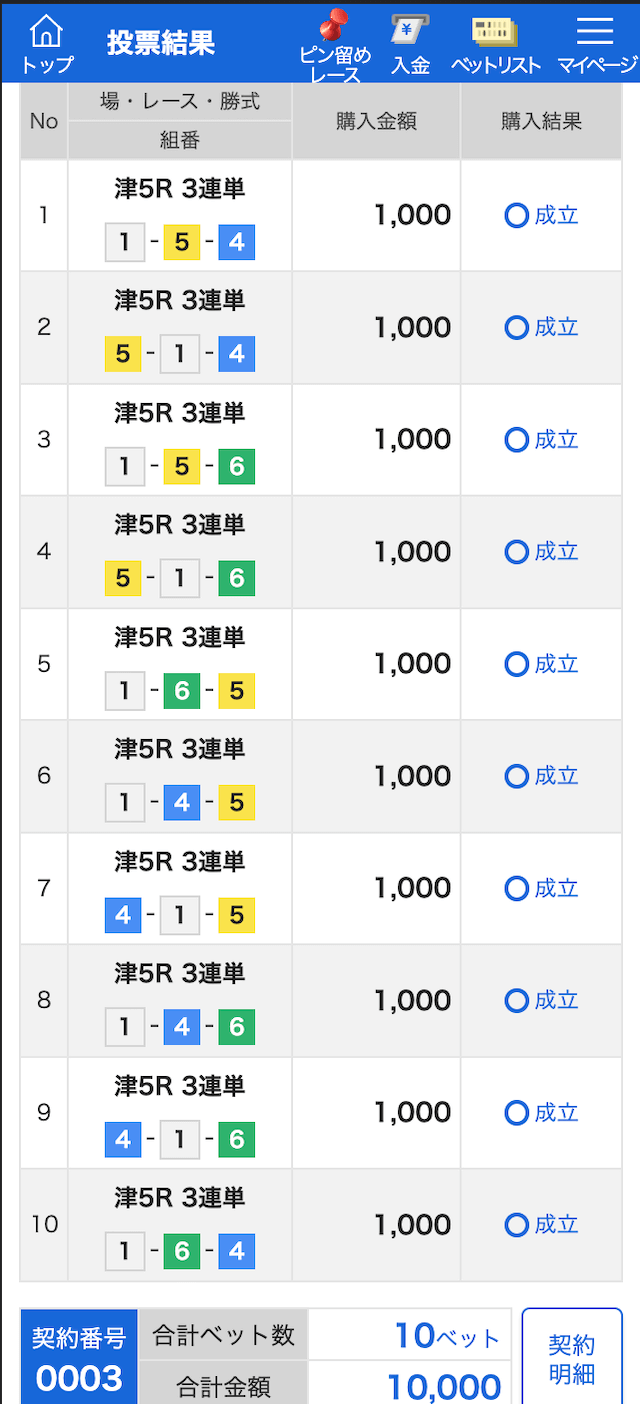This screenshot has width=640, height=1404.
Task: Open the 入金 deposit screen
Action: (410, 45)
